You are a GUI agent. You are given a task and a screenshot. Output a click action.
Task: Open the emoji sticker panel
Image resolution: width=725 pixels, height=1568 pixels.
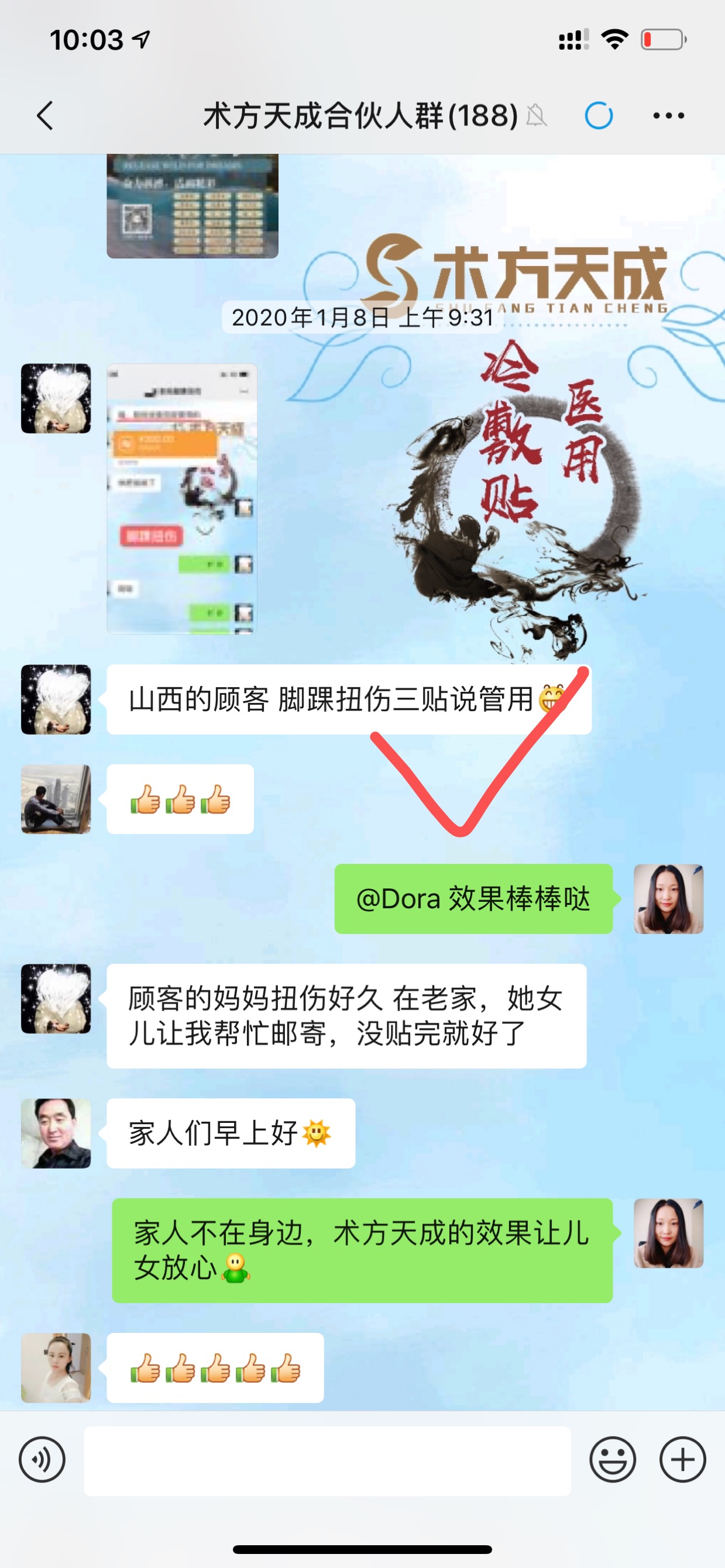pos(612,1460)
